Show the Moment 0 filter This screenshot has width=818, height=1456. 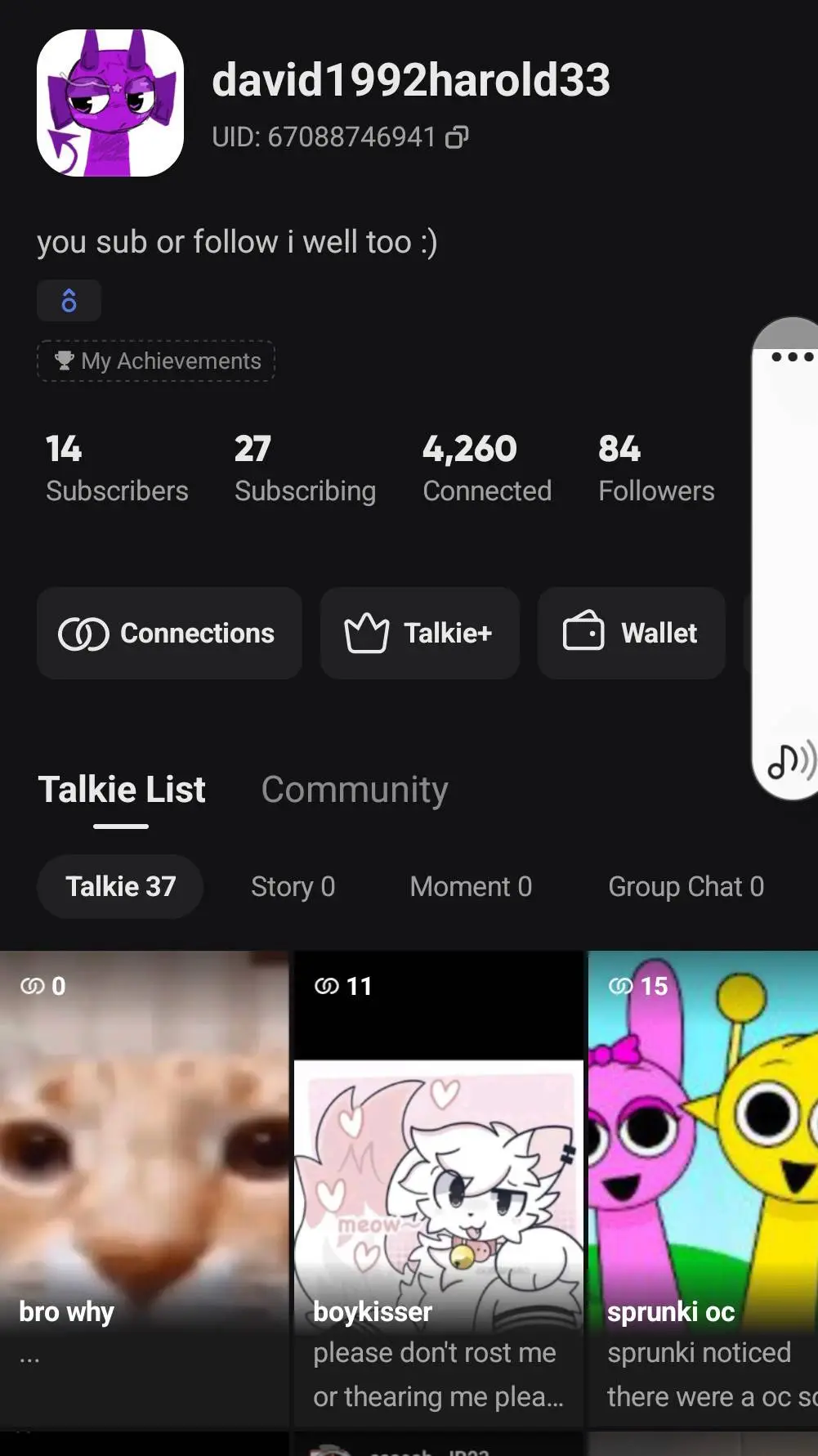click(x=471, y=887)
